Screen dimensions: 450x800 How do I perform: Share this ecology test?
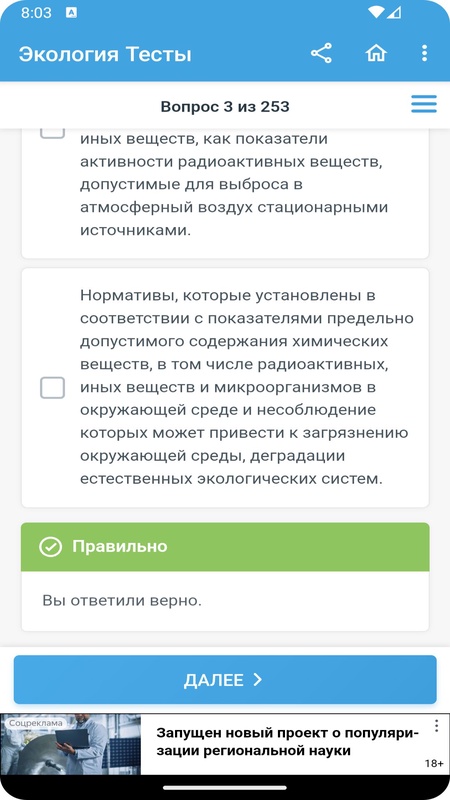[x=321, y=54]
